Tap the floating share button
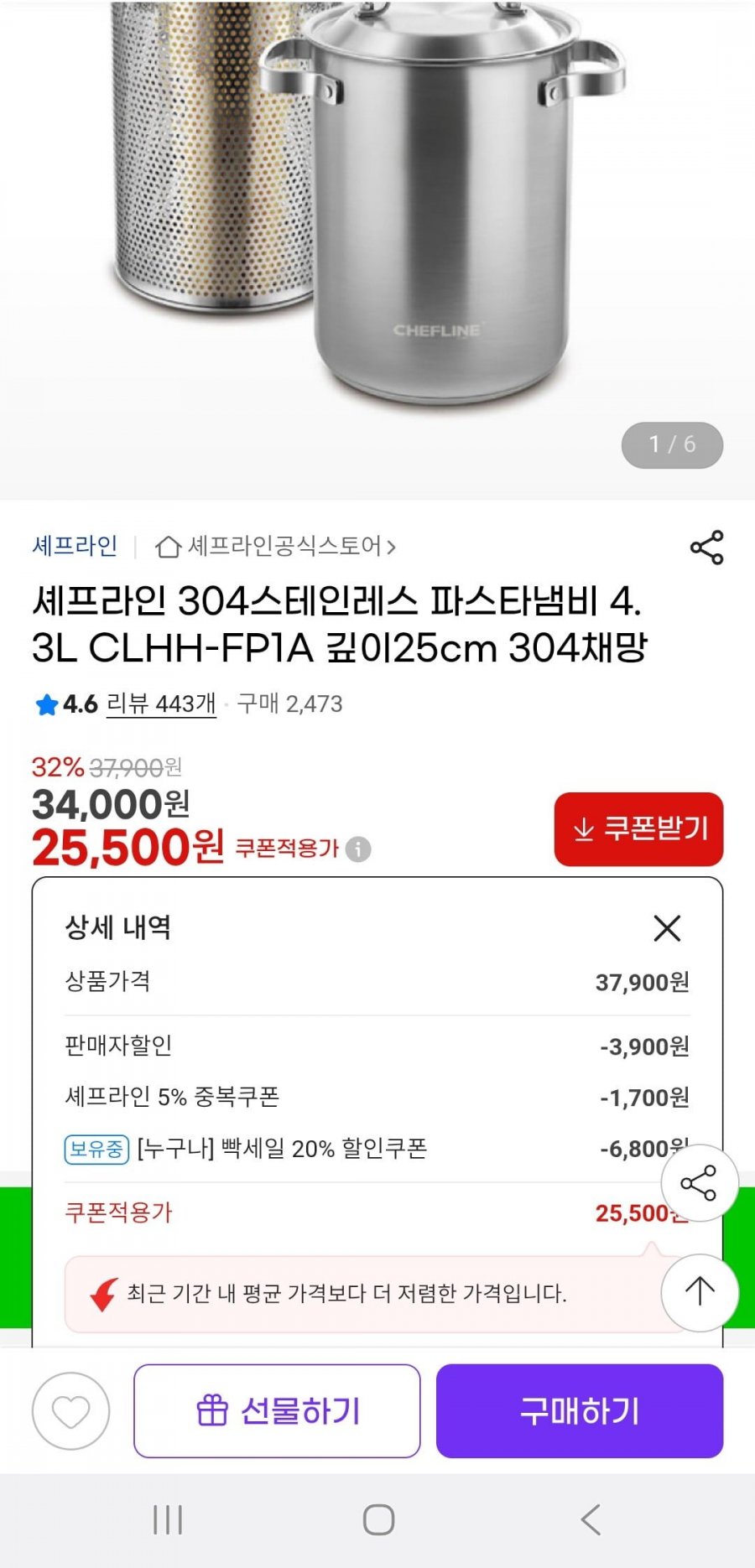The height and width of the screenshot is (1568, 755). (699, 1183)
